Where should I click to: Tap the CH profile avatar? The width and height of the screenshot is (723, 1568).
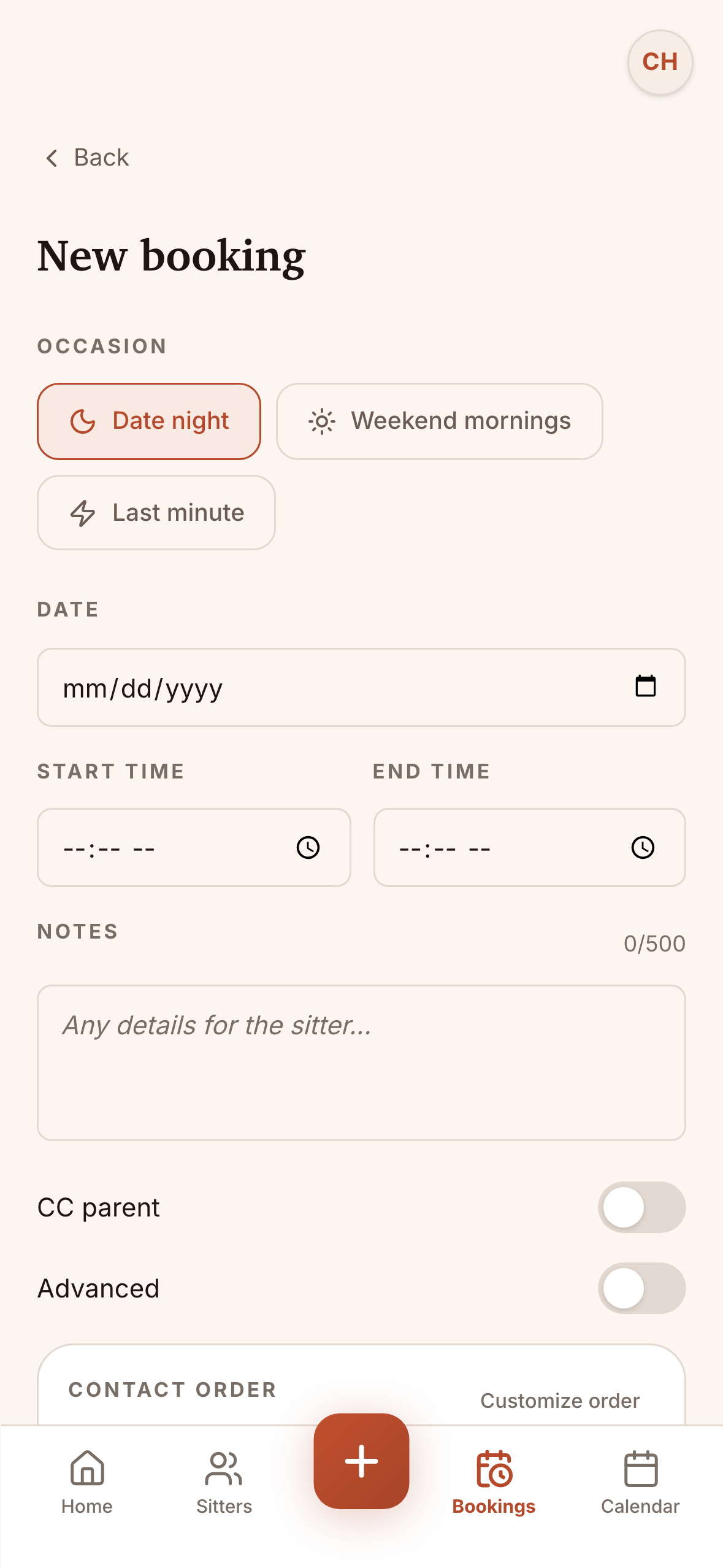point(660,61)
